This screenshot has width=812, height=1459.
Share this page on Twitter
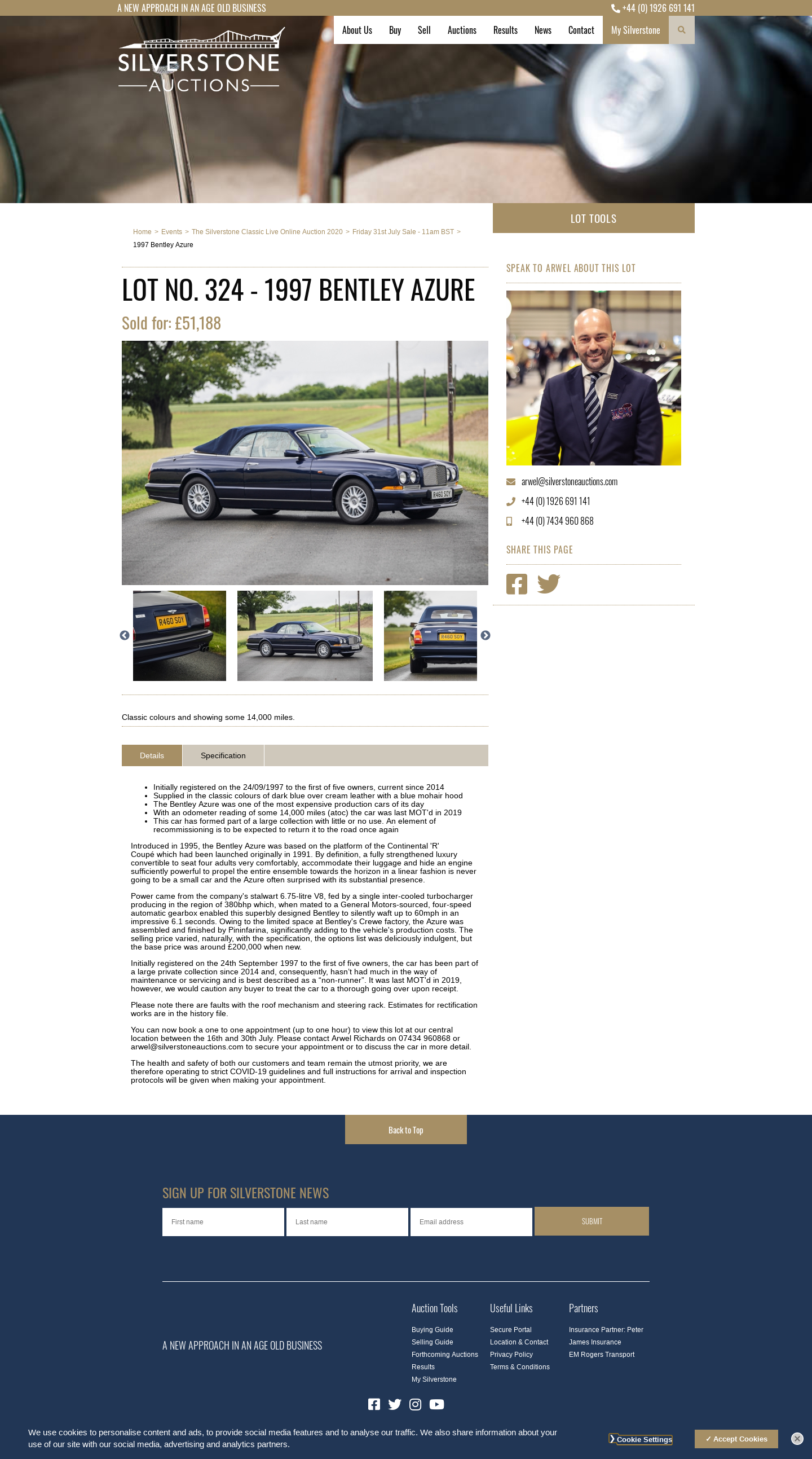[x=548, y=584]
